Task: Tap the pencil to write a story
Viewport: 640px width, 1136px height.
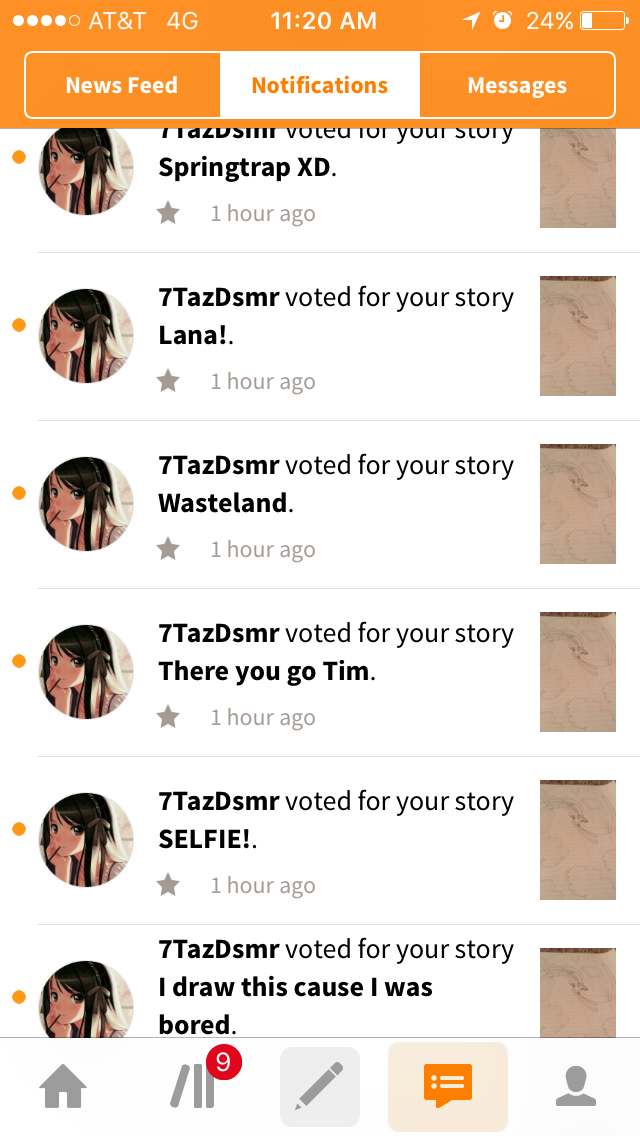Action: click(x=320, y=1087)
